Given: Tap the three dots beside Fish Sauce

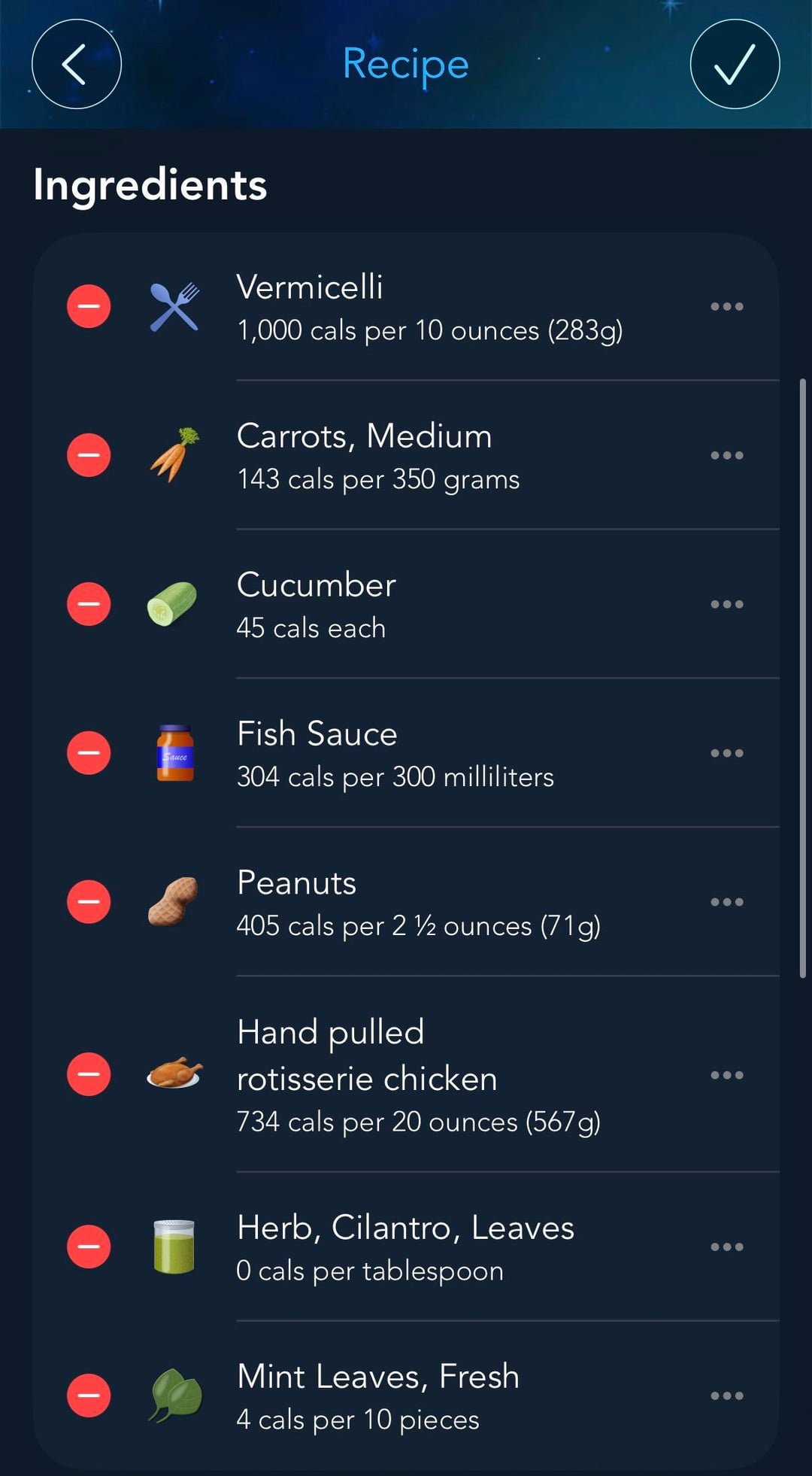Looking at the screenshot, I should (726, 753).
